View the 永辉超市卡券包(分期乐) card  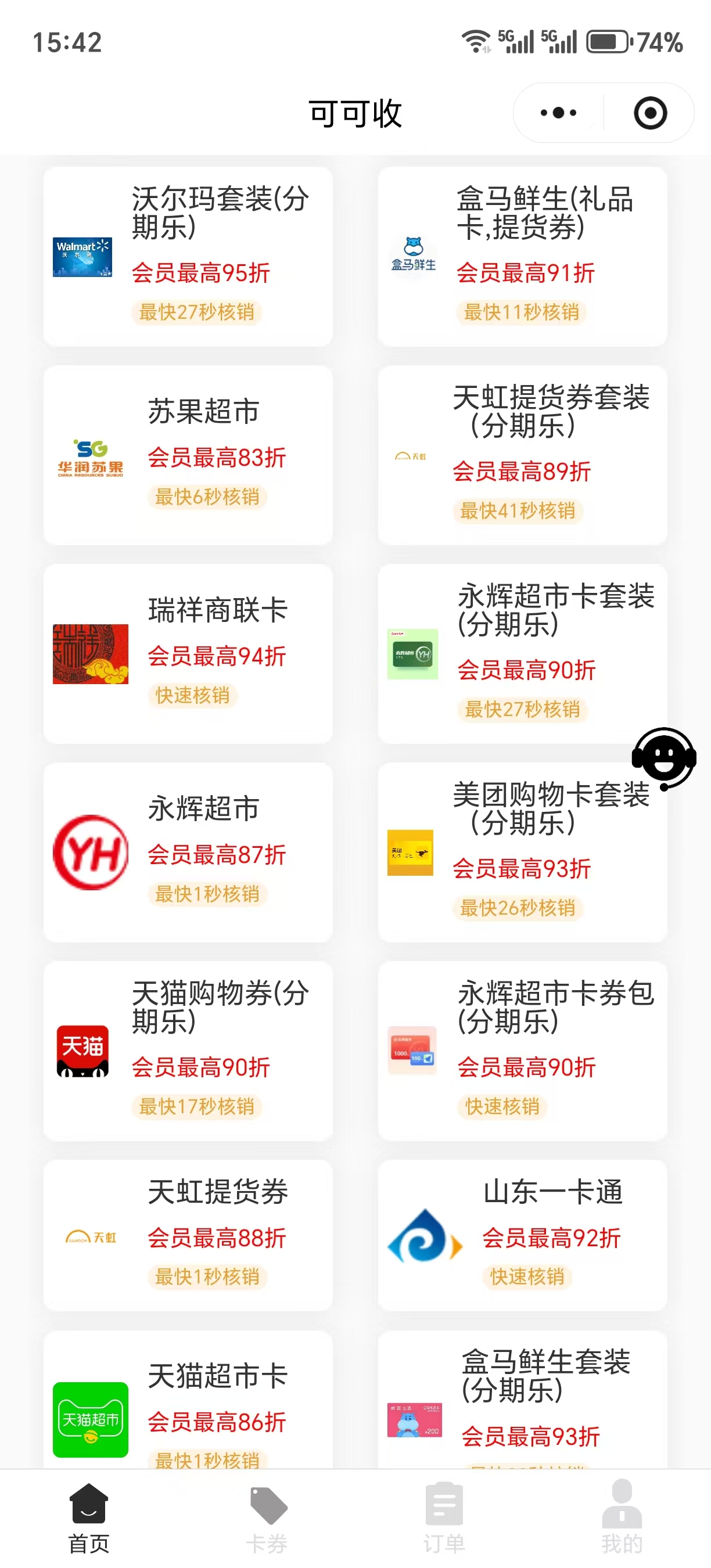click(x=522, y=1051)
